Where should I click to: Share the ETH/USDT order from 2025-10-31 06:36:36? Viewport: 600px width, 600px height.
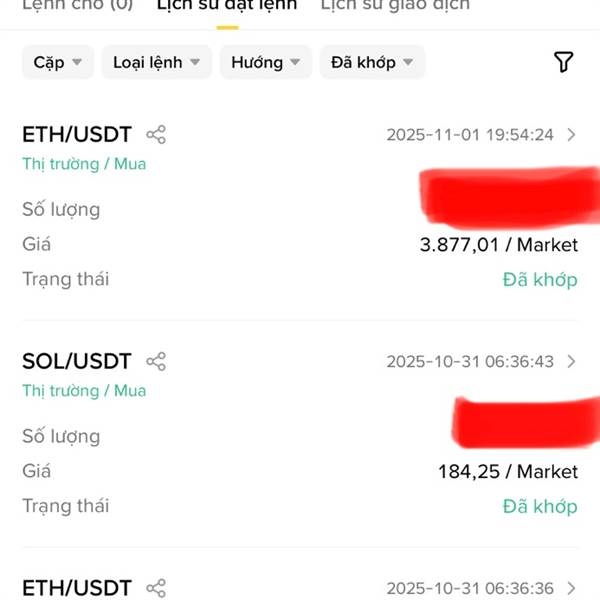(156, 588)
